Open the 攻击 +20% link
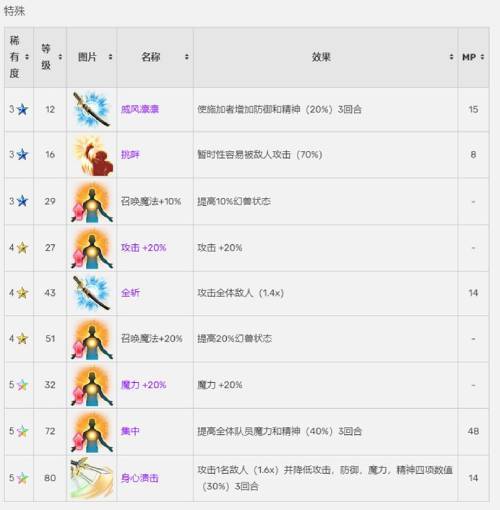Screen dimensions: 500x510 (144, 248)
